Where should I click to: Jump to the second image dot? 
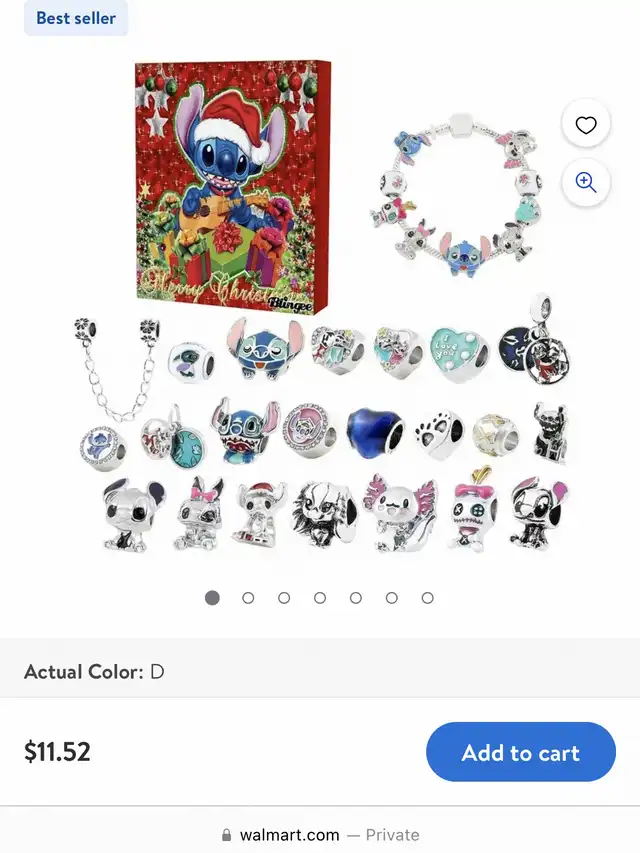(248, 598)
